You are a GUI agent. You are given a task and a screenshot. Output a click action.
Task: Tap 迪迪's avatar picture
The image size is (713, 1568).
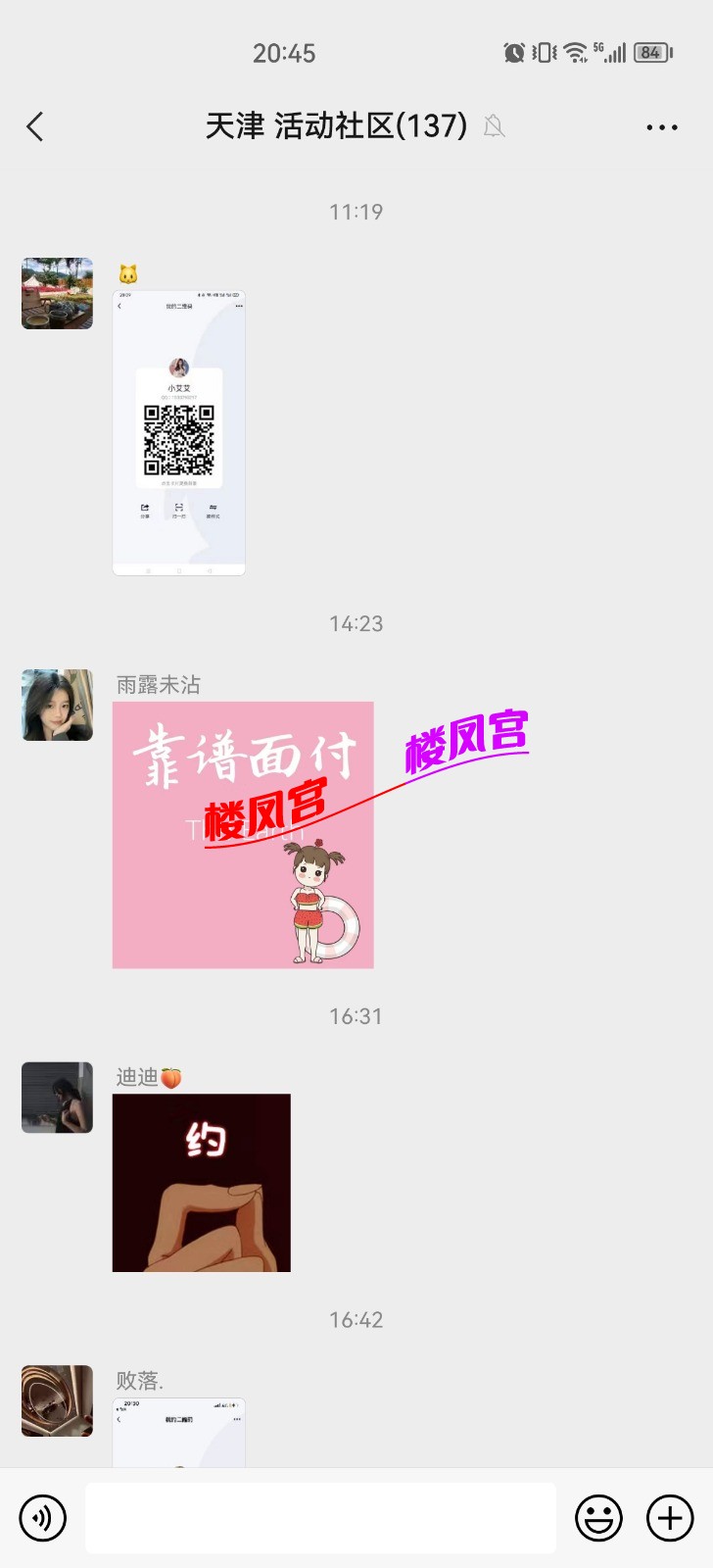56,1097
